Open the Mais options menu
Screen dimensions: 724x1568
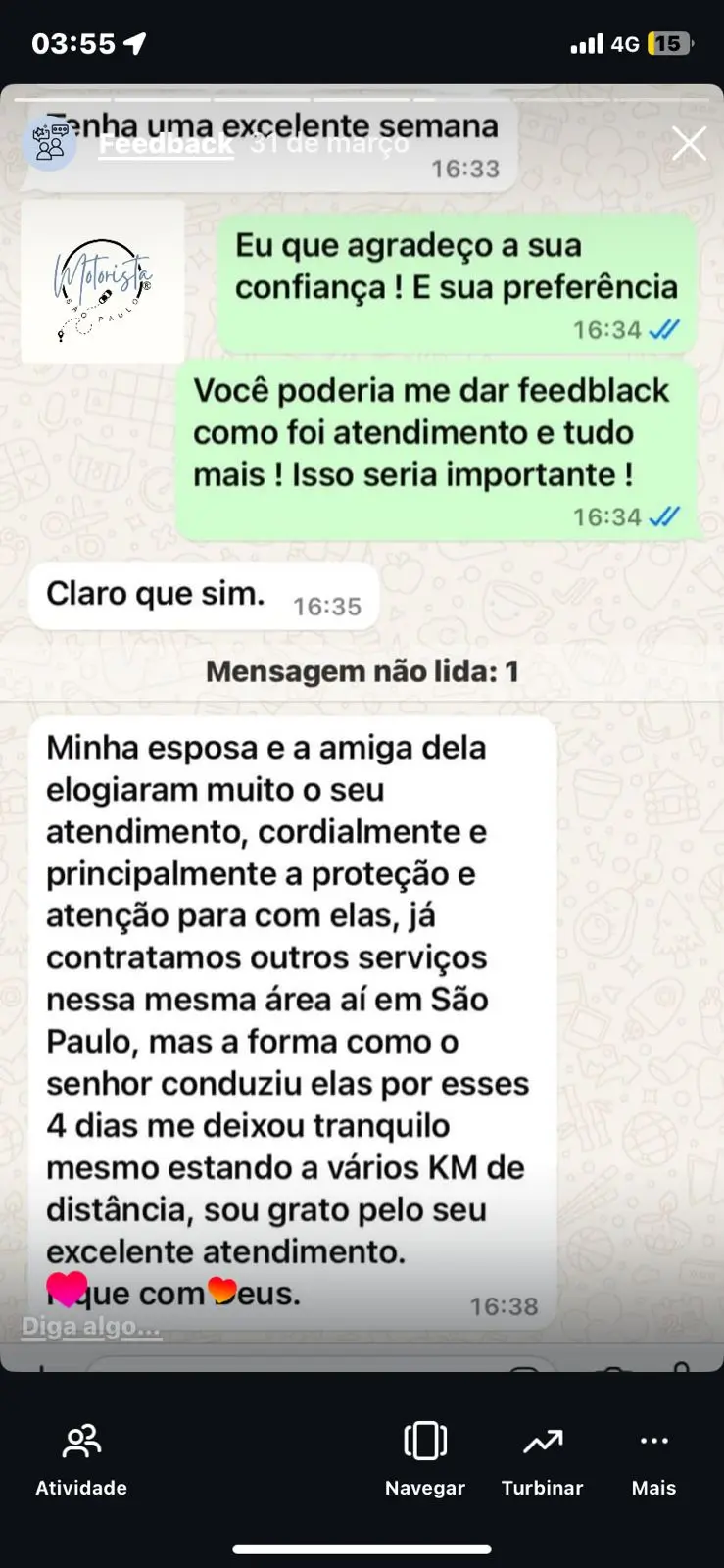pyautogui.click(x=653, y=1459)
